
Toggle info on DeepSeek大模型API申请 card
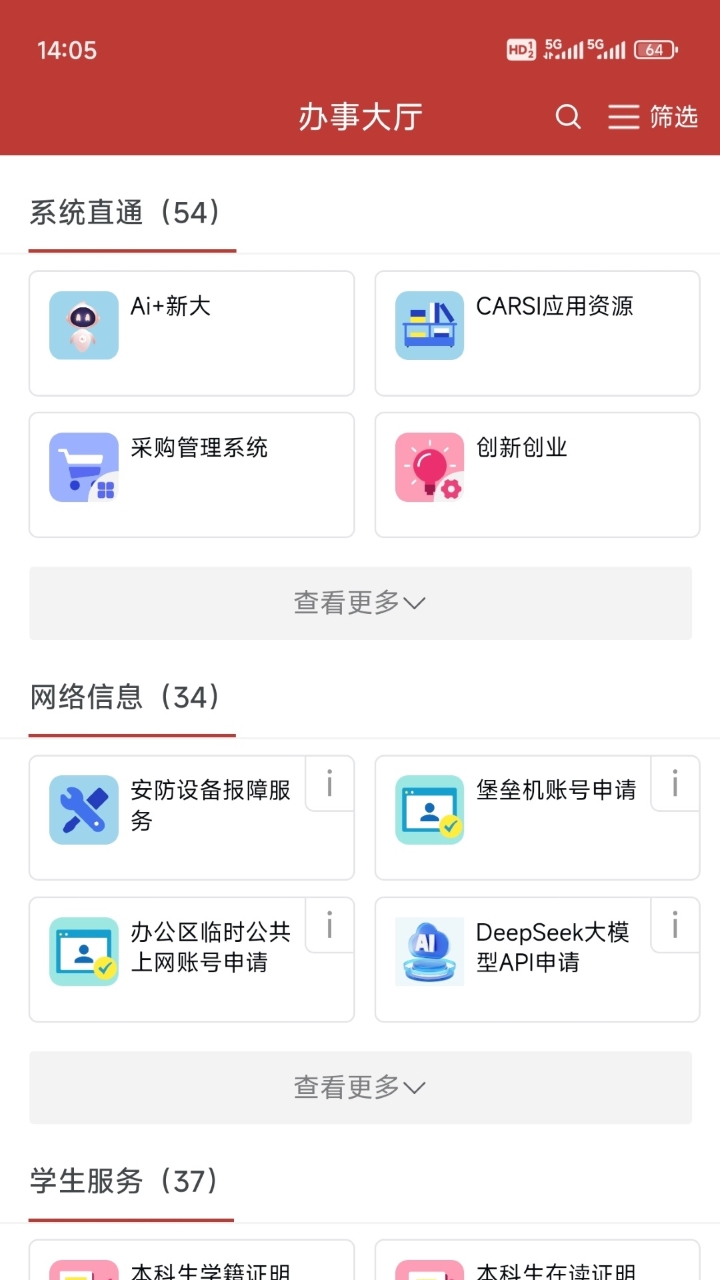click(674, 927)
